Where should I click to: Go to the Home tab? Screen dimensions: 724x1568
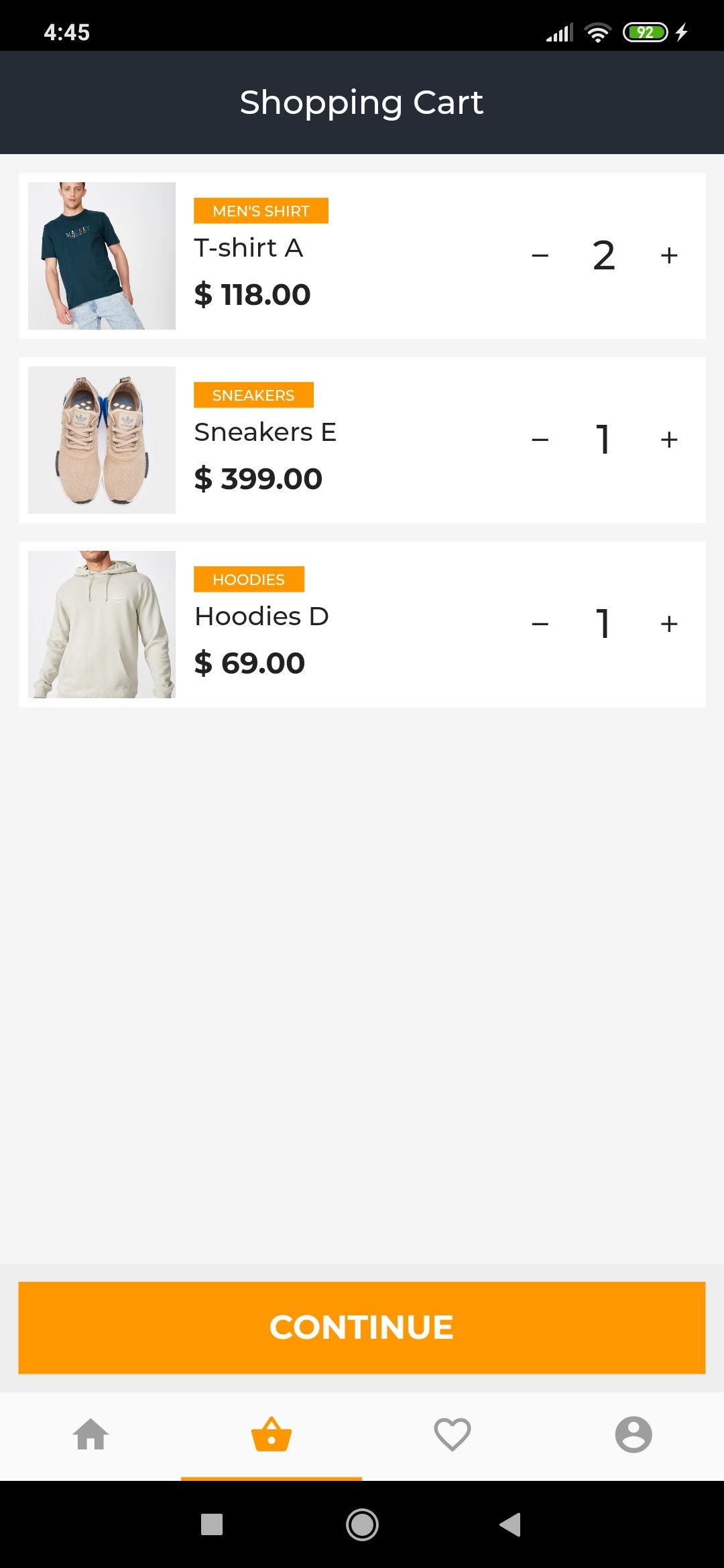[x=90, y=1435]
